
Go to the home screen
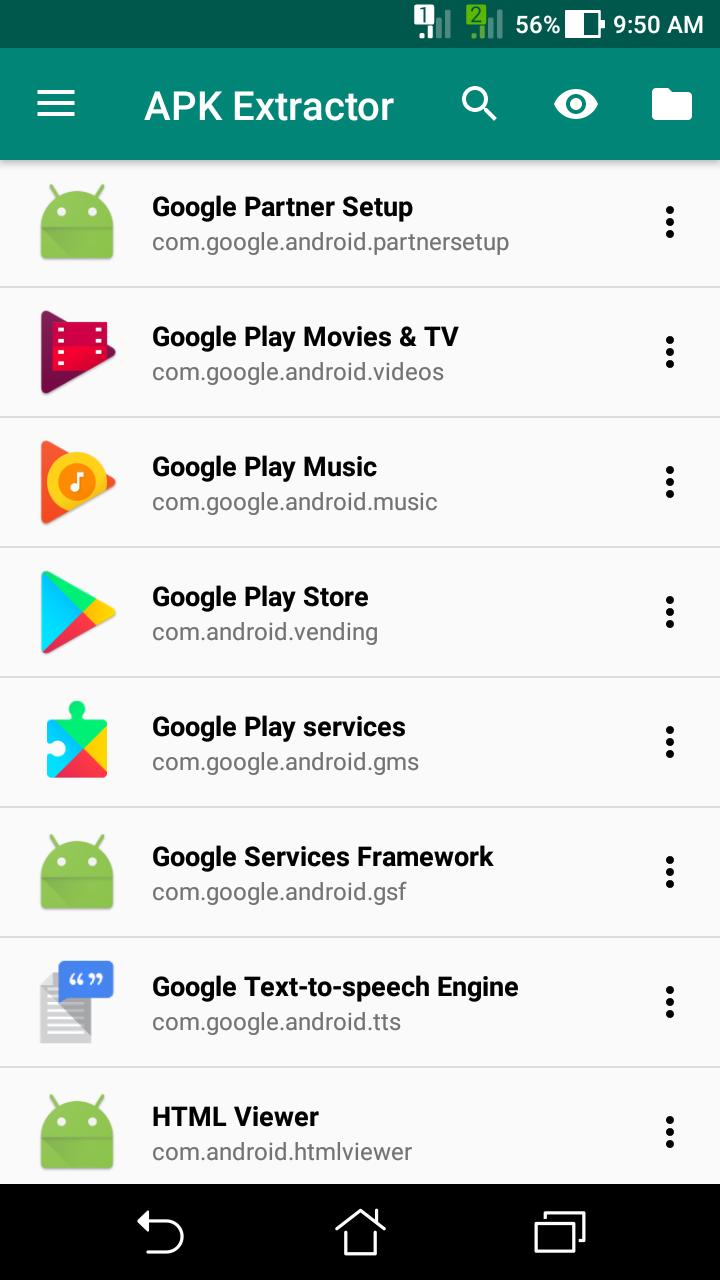(360, 1232)
